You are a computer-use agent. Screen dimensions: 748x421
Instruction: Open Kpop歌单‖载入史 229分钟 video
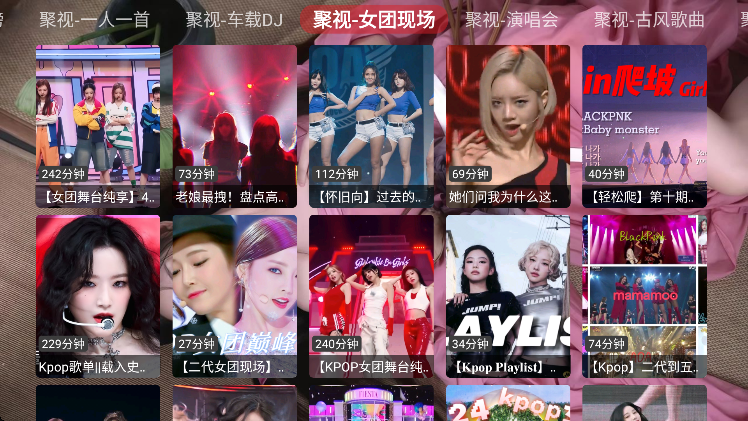pyautogui.click(x=98, y=295)
